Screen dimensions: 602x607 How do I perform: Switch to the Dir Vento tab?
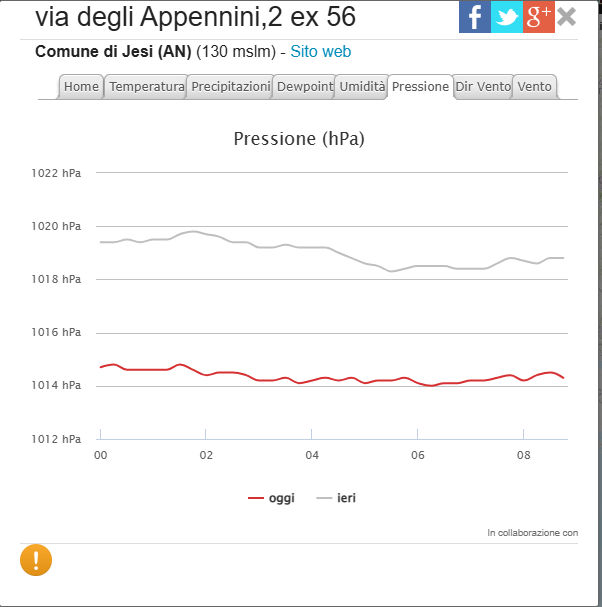click(x=482, y=87)
